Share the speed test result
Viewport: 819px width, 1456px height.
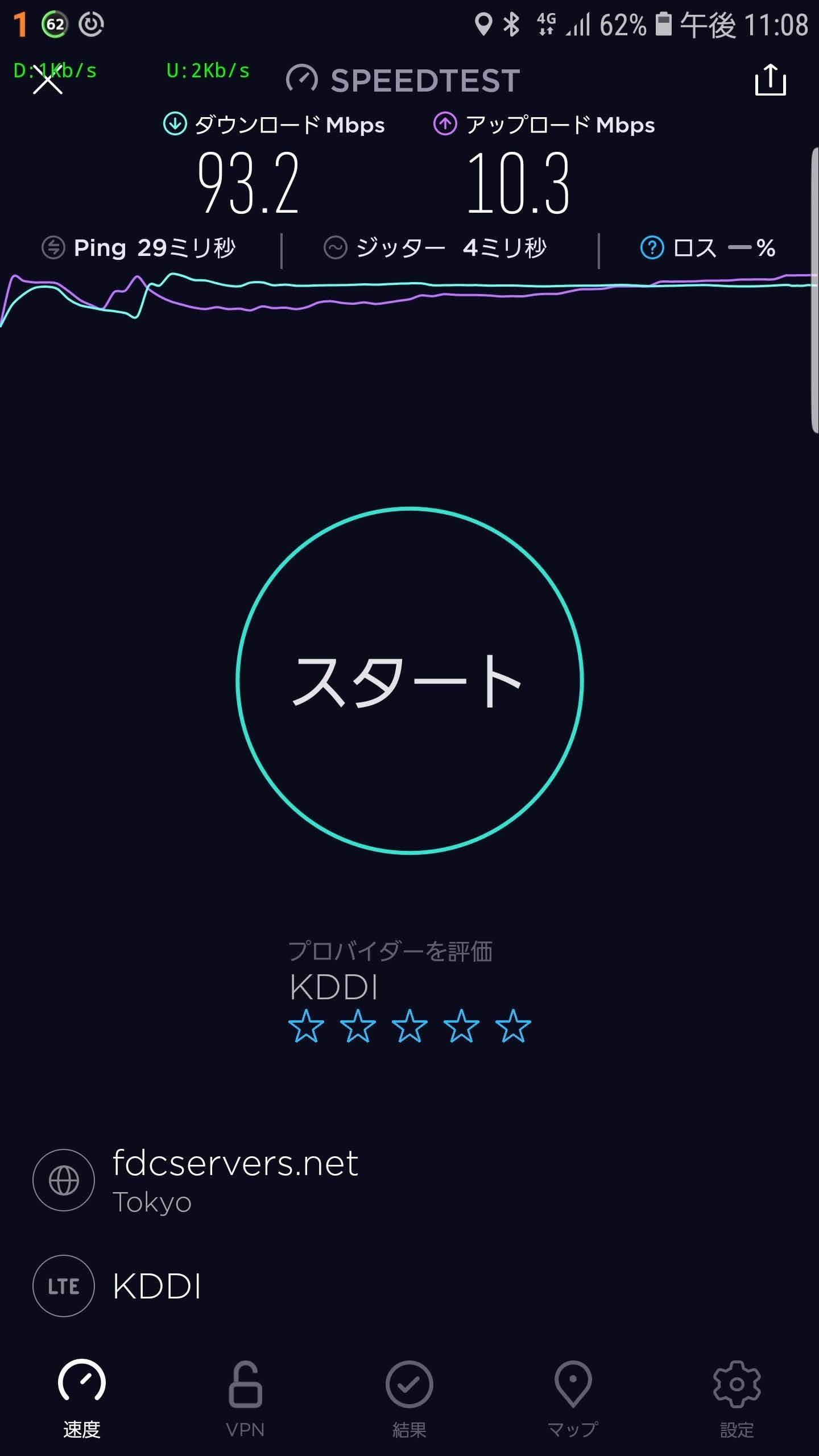[770, 80]
